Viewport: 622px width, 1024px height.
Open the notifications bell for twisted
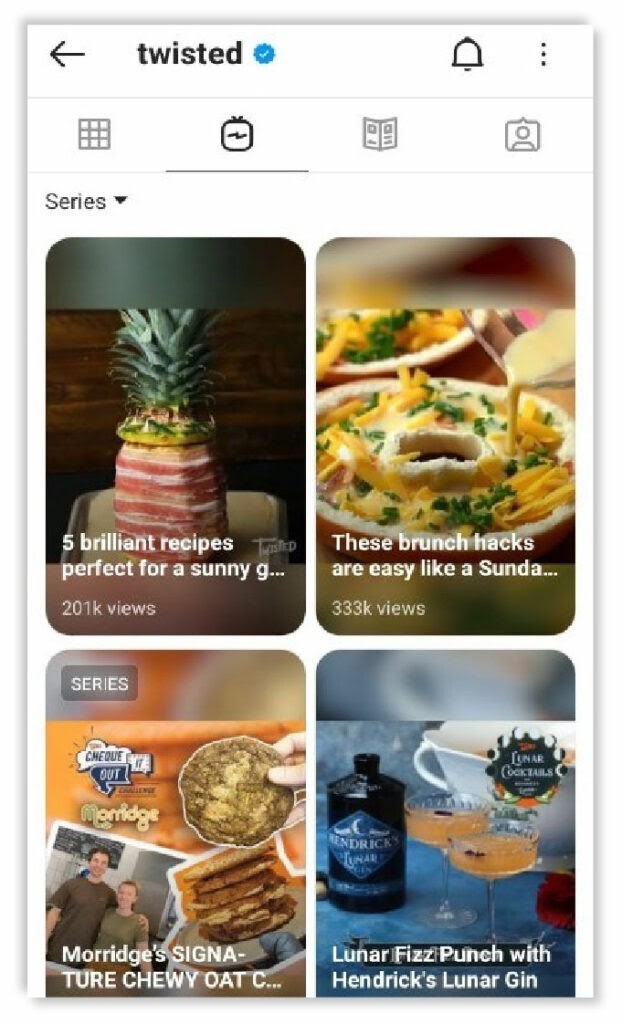(x=467, y=55)
